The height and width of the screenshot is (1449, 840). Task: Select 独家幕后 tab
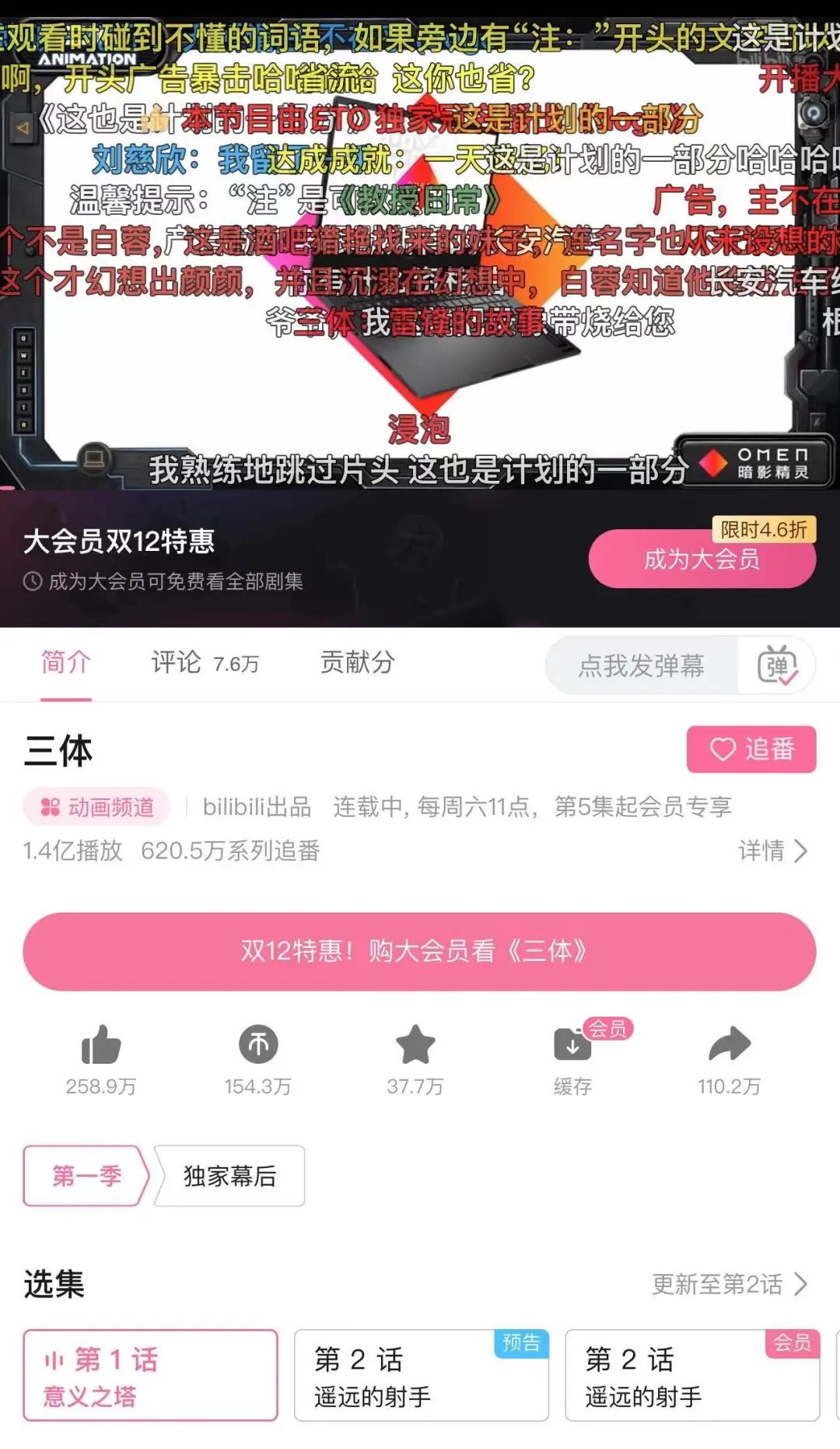click(230, 1176)
